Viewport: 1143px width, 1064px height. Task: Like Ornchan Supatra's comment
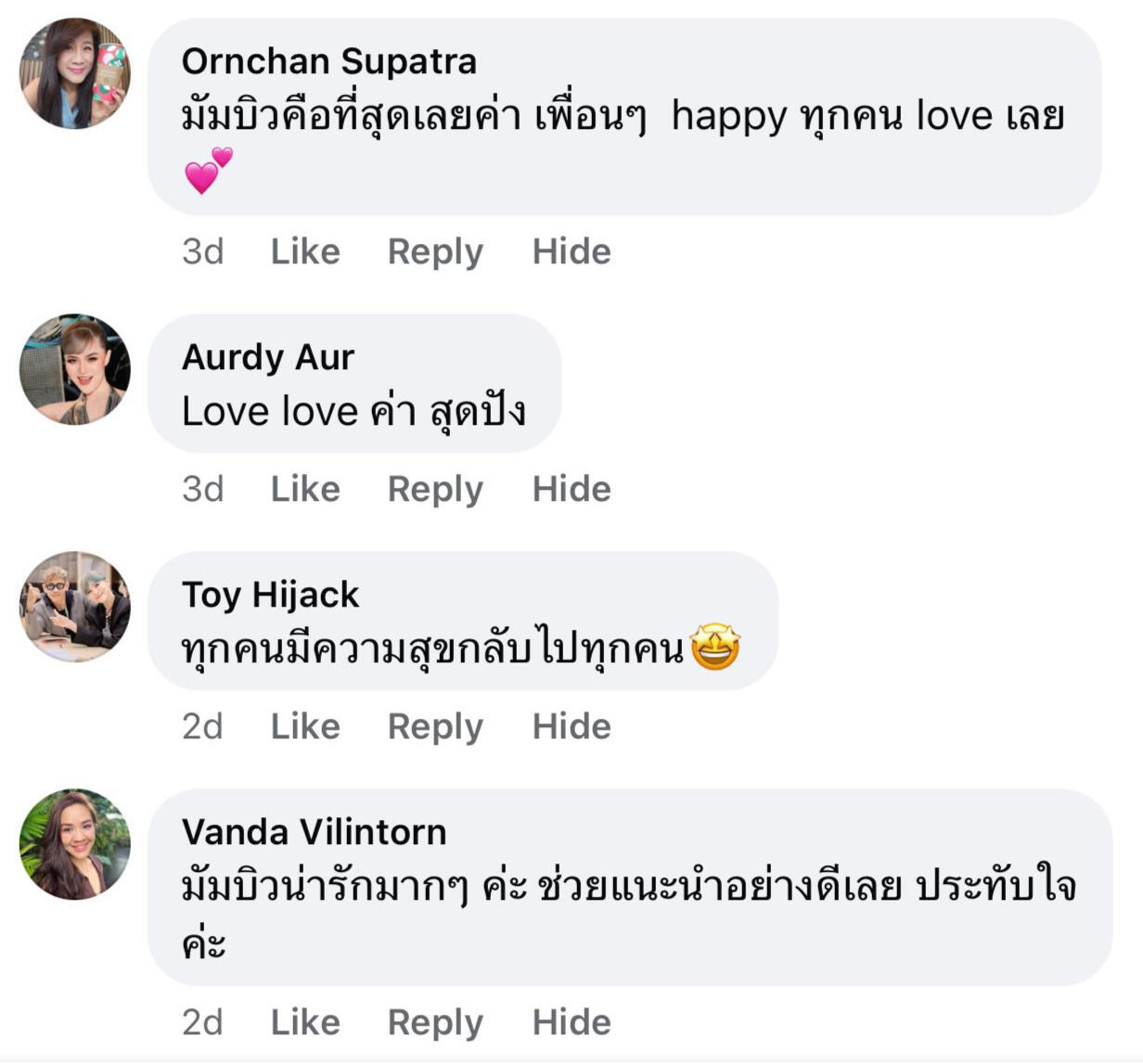click(305, 251)
